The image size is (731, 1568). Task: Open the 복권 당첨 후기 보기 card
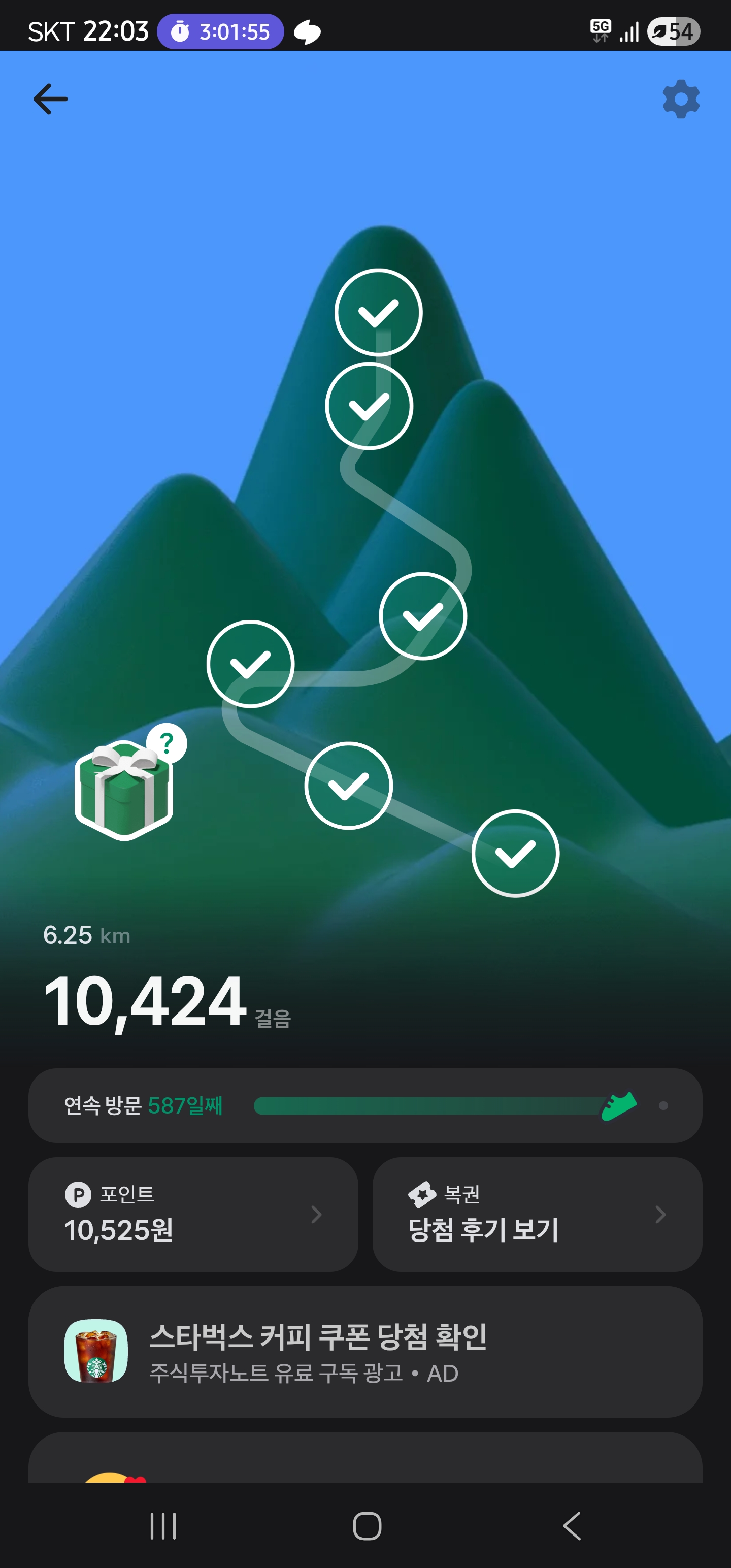point(538,1215)
